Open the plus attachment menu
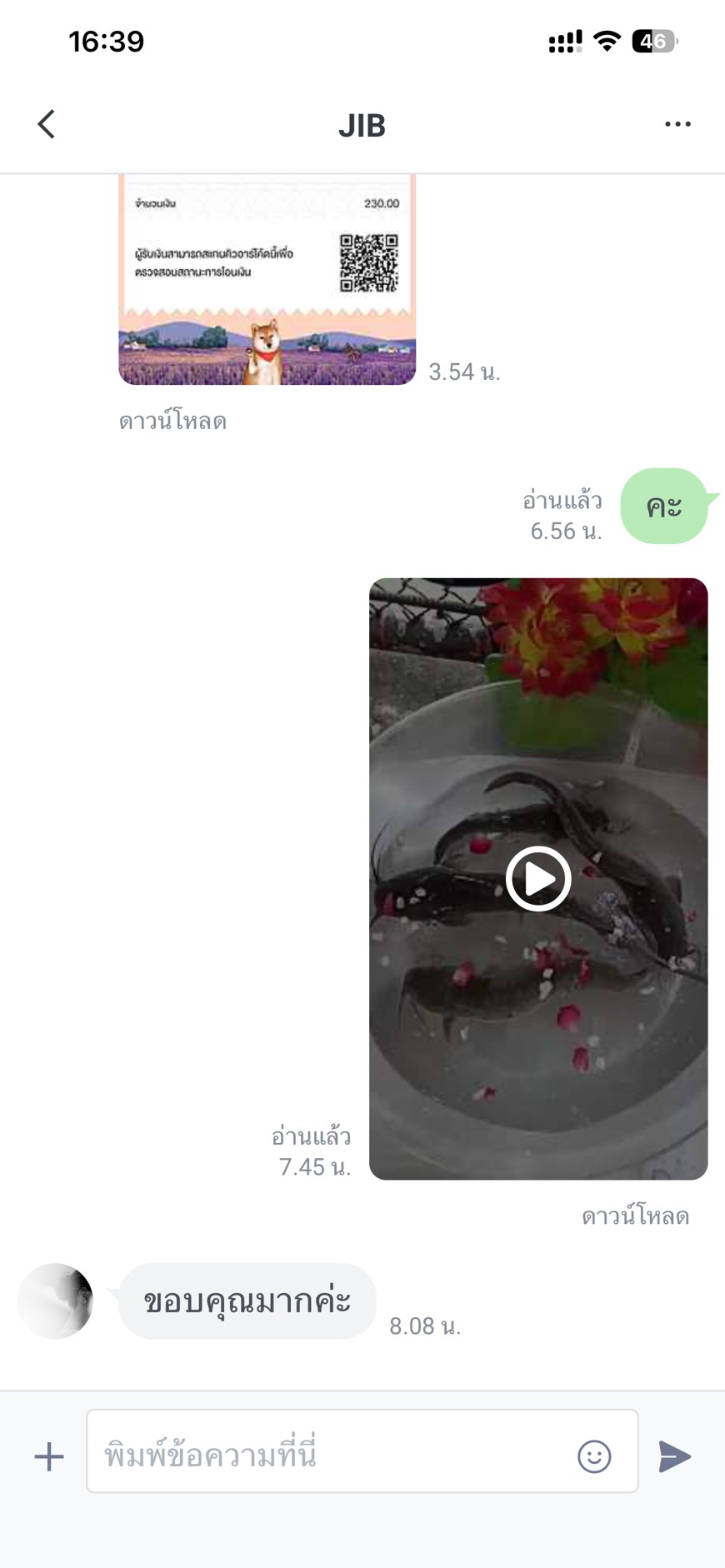The height and width of the screenshot is (1568, 725). pos(49,1456)
